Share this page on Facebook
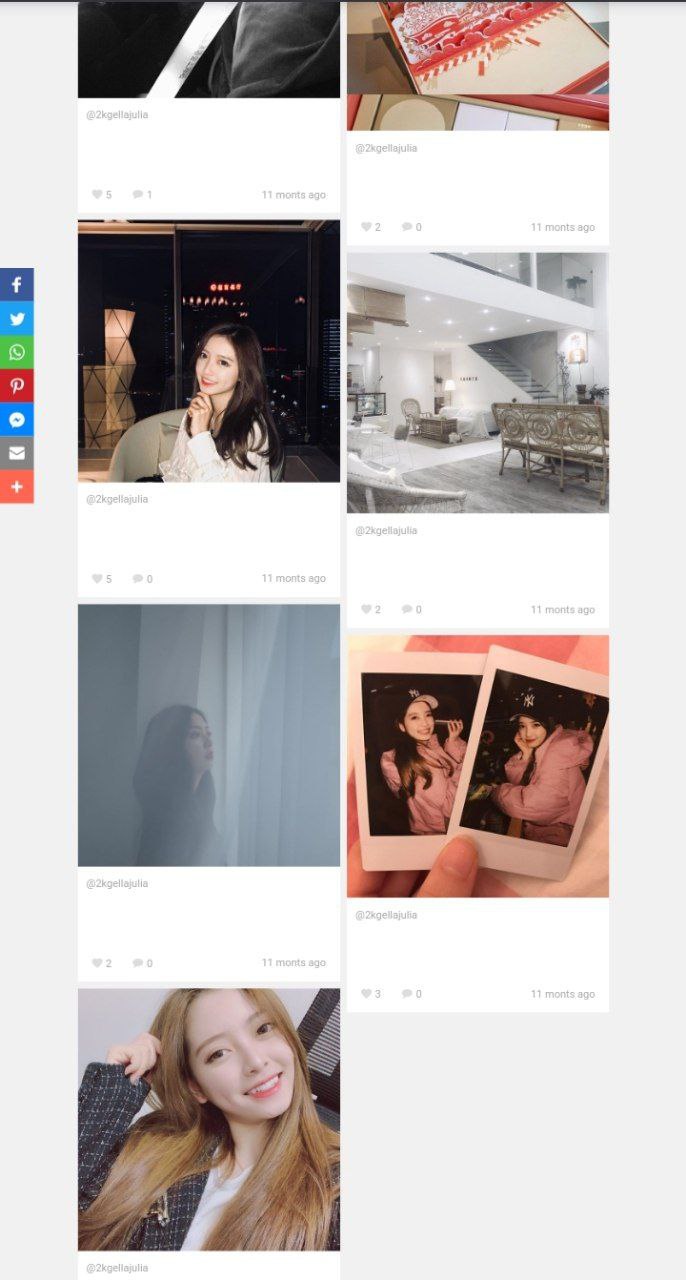This screenshot has height=1280, width=686. coord(17,285)
